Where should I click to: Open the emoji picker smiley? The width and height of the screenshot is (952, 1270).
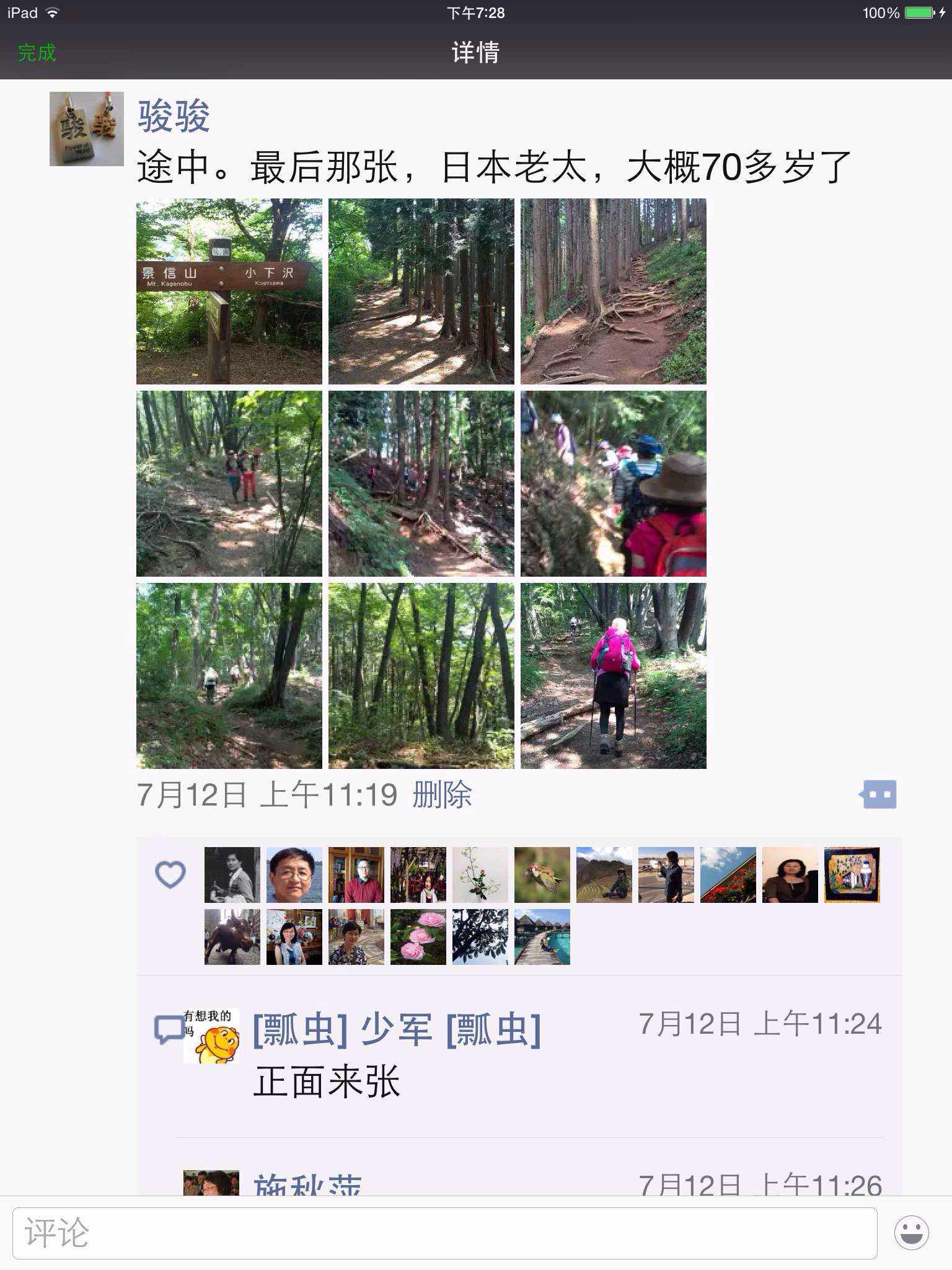tap(911, 1233)
